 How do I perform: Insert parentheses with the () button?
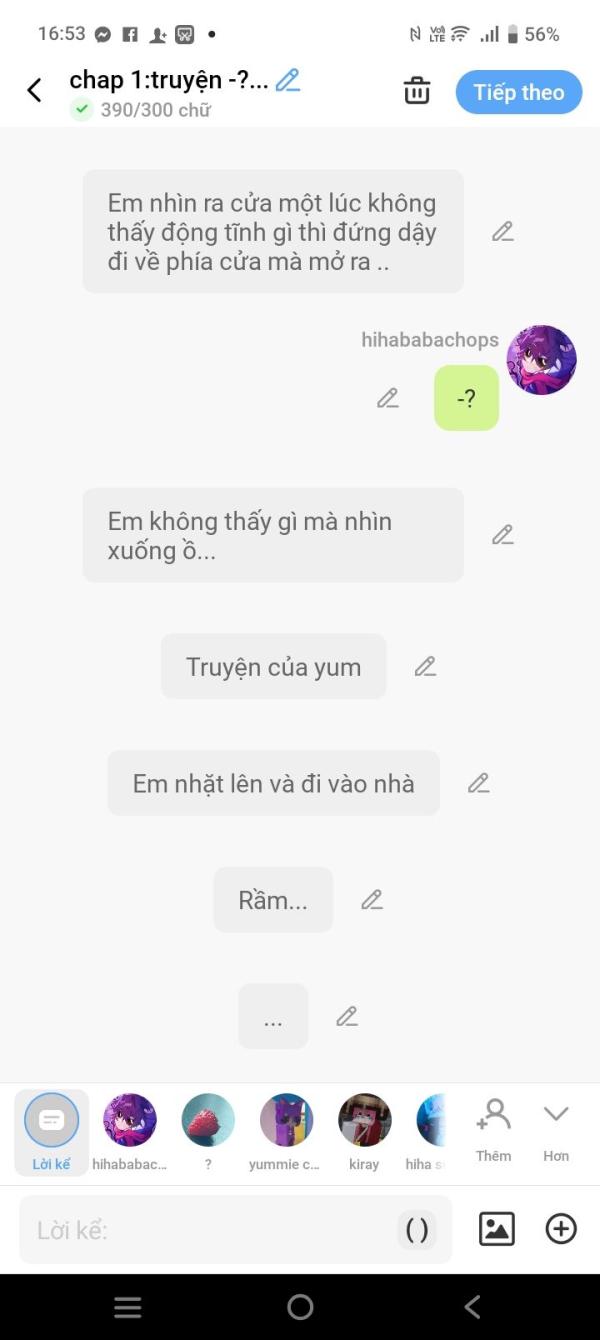coord(417,1230)
